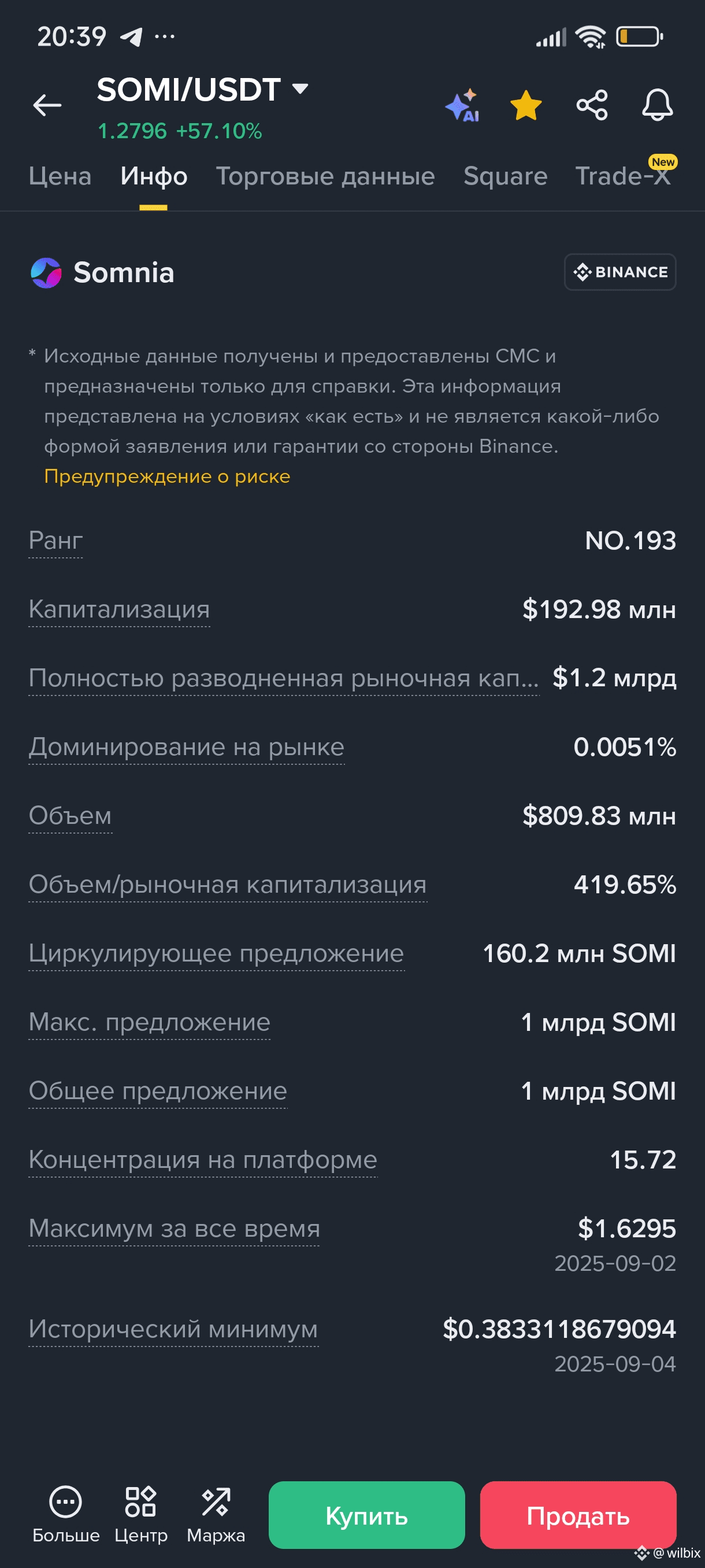The image size is (705, 1568).
Task: Switch to the Торговые данные tab
Action: 325,176
